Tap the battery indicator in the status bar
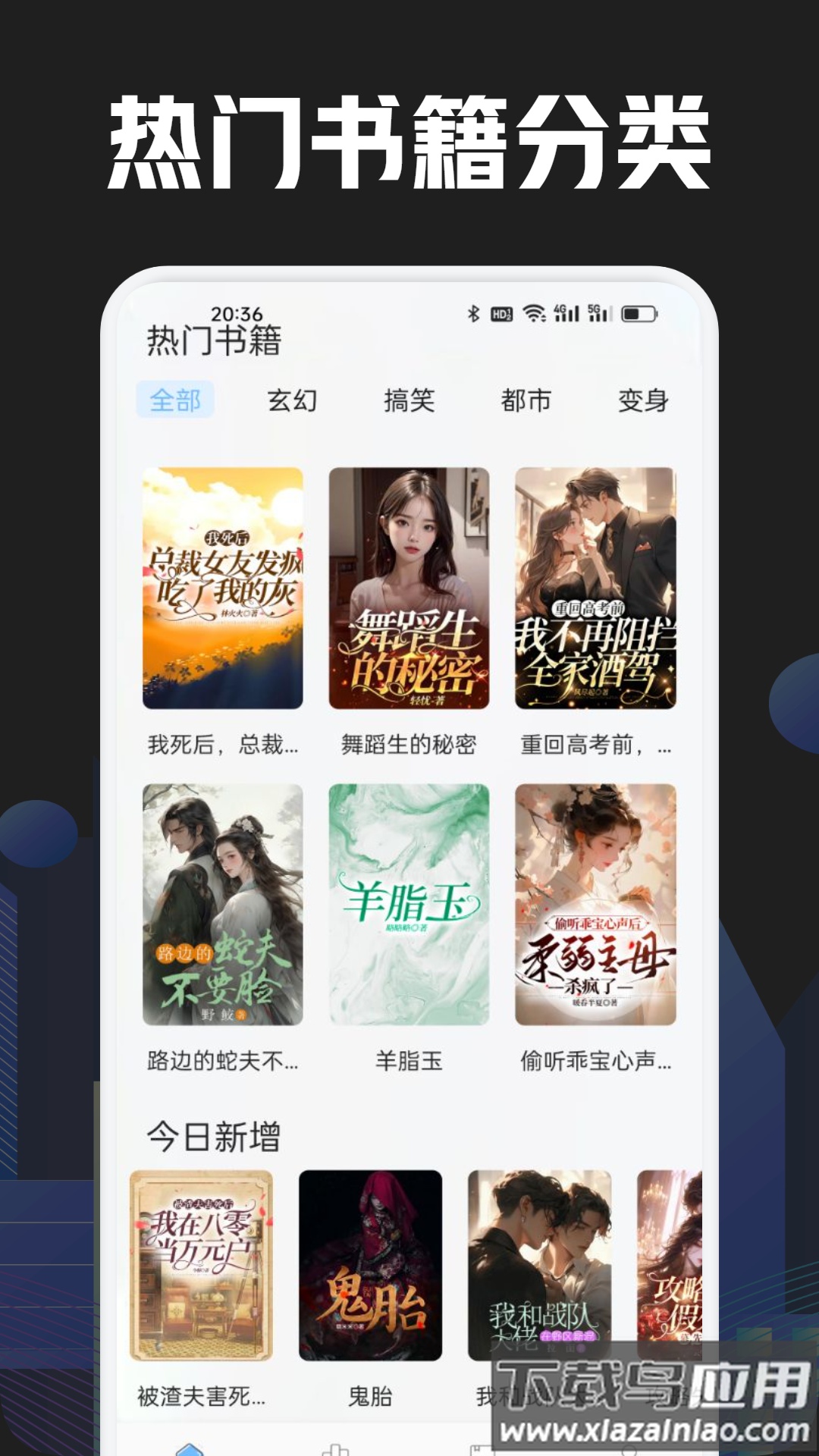Image resolution: width=819 pixels, height=1456 pixels. pos(639,312)
